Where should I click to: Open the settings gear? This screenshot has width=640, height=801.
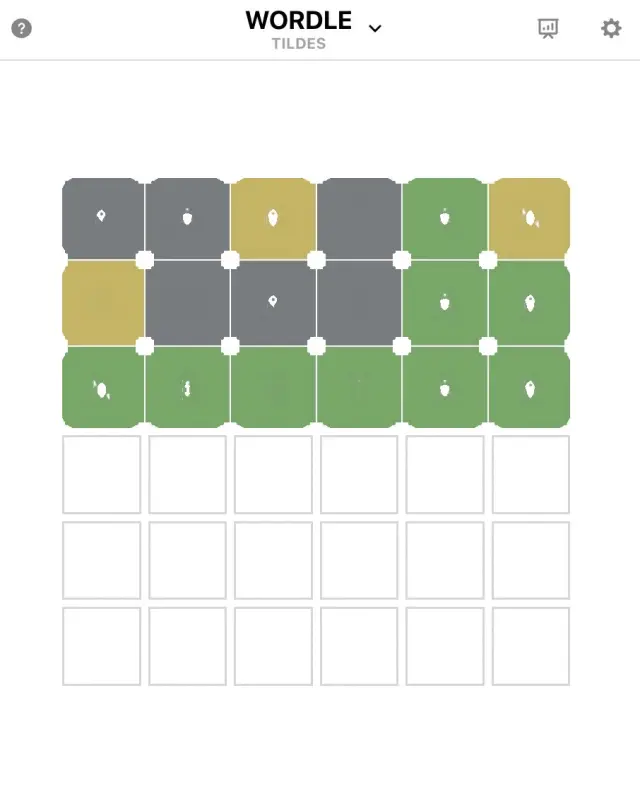tap(610, 28)
